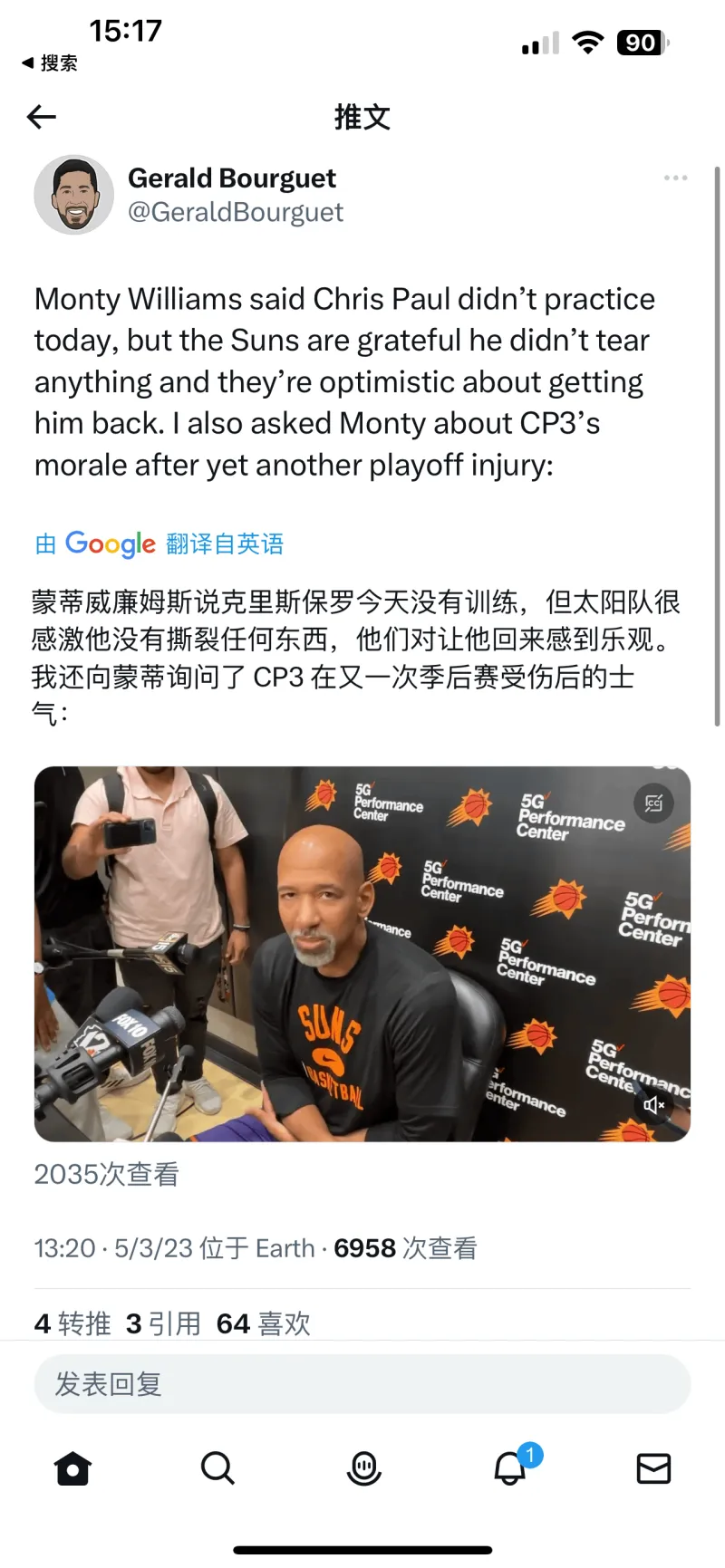Image resolution: width=725 pixels, height=1568 pixels.
Task: Tap the reply input field
Action: click(x=362, y=1383)
